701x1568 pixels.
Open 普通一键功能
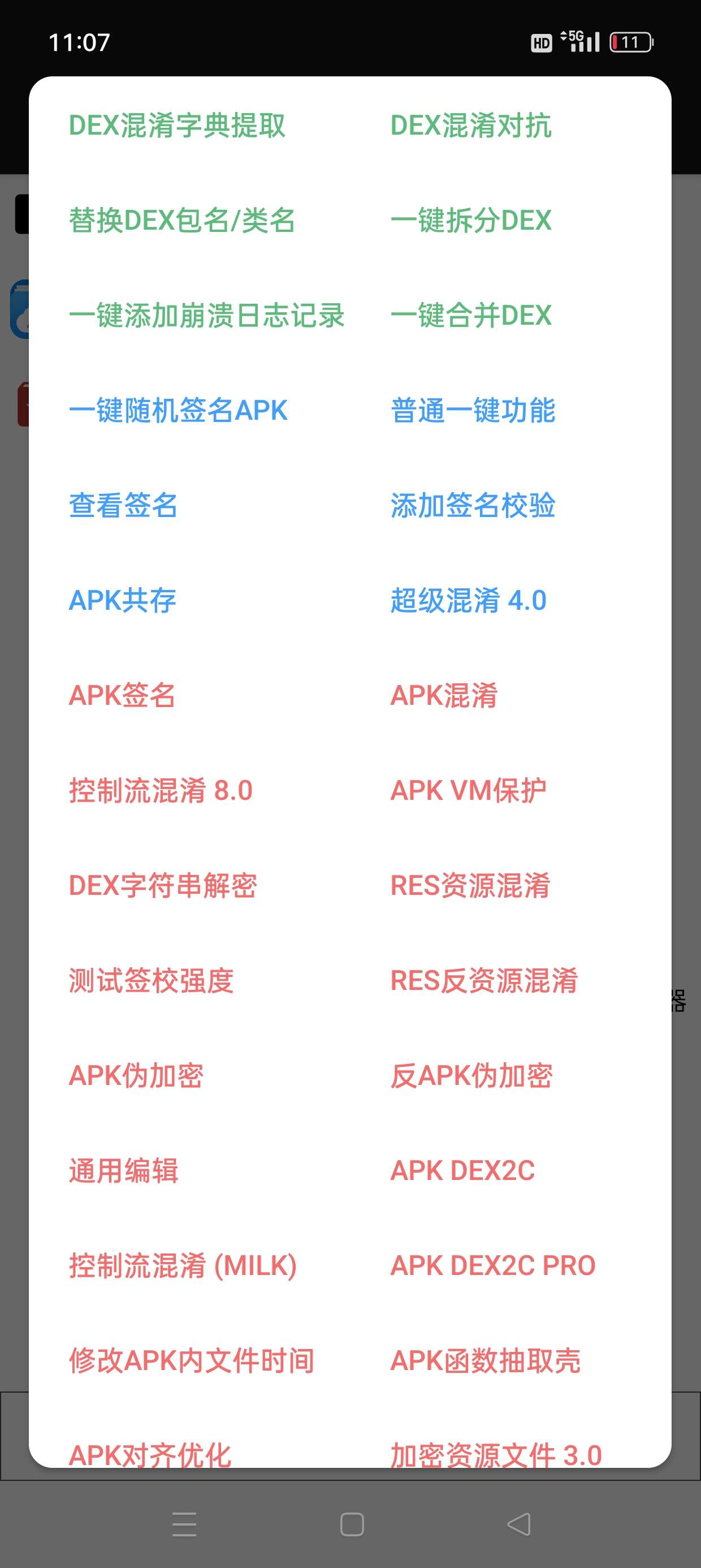point(473,410)
